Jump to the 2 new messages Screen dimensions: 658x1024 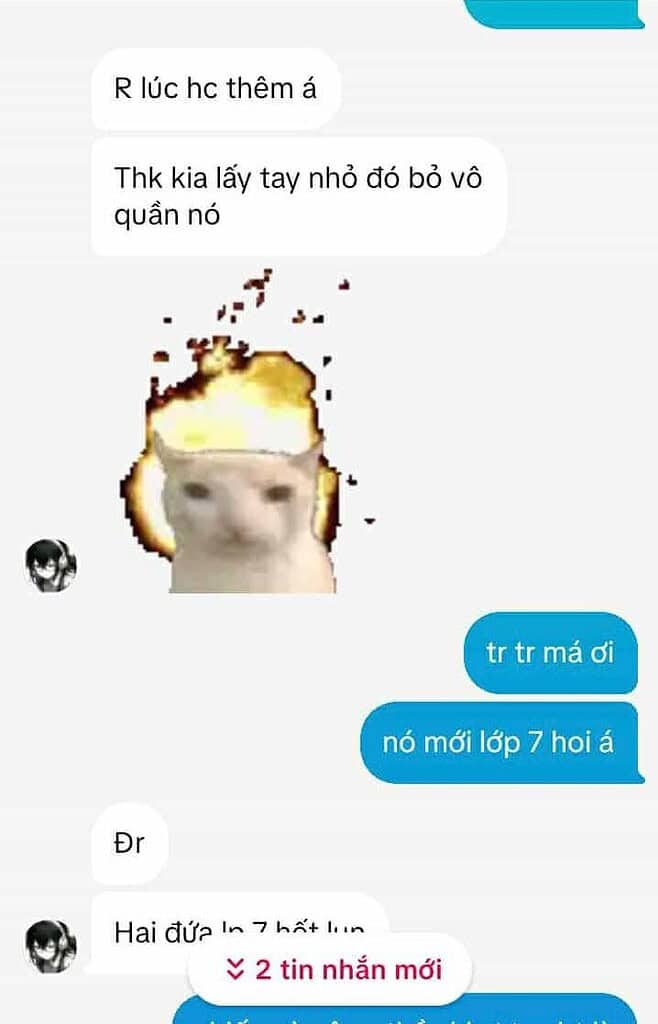[330, 968]
